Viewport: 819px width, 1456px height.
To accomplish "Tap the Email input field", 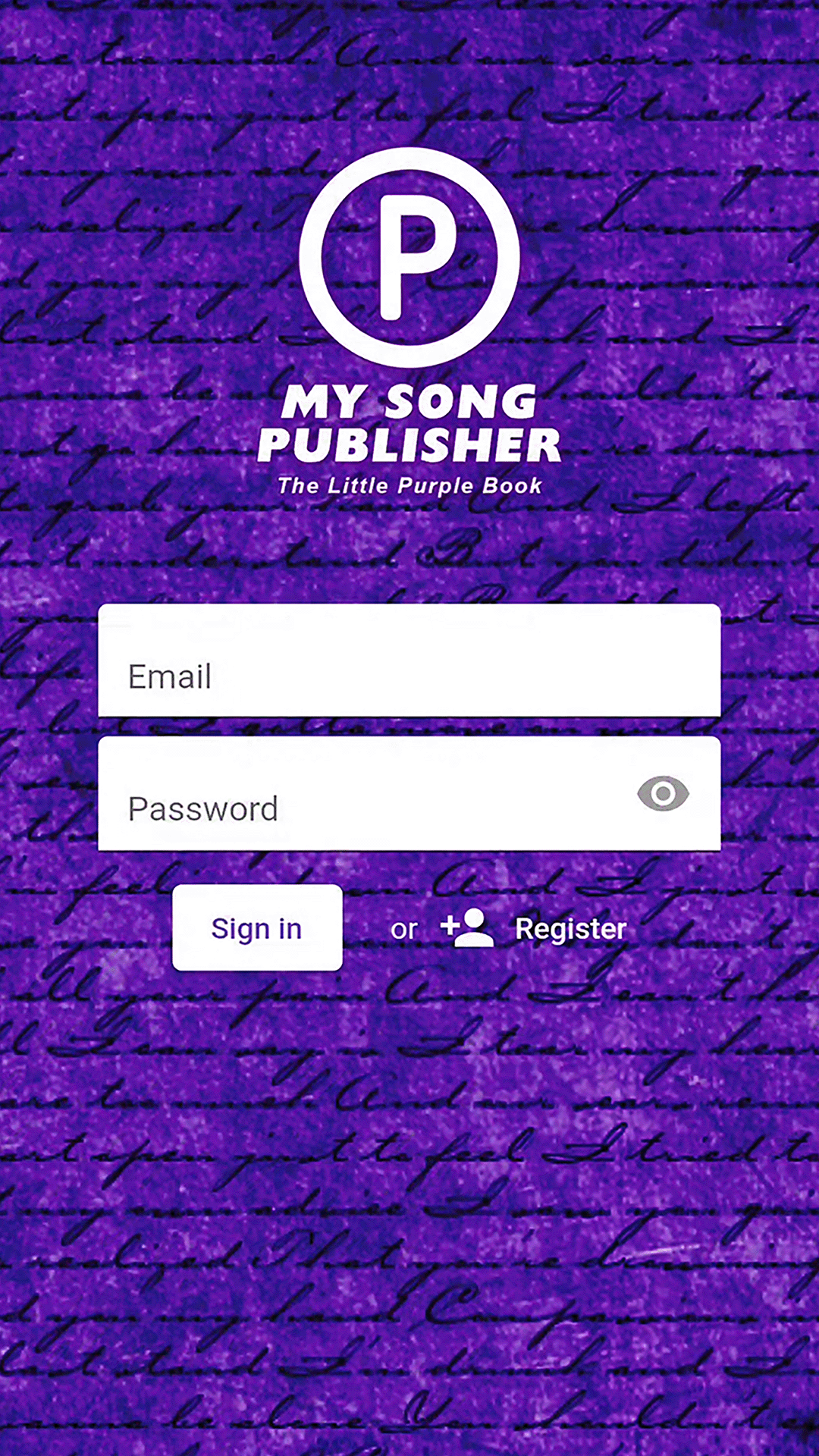I will [409, 660].
